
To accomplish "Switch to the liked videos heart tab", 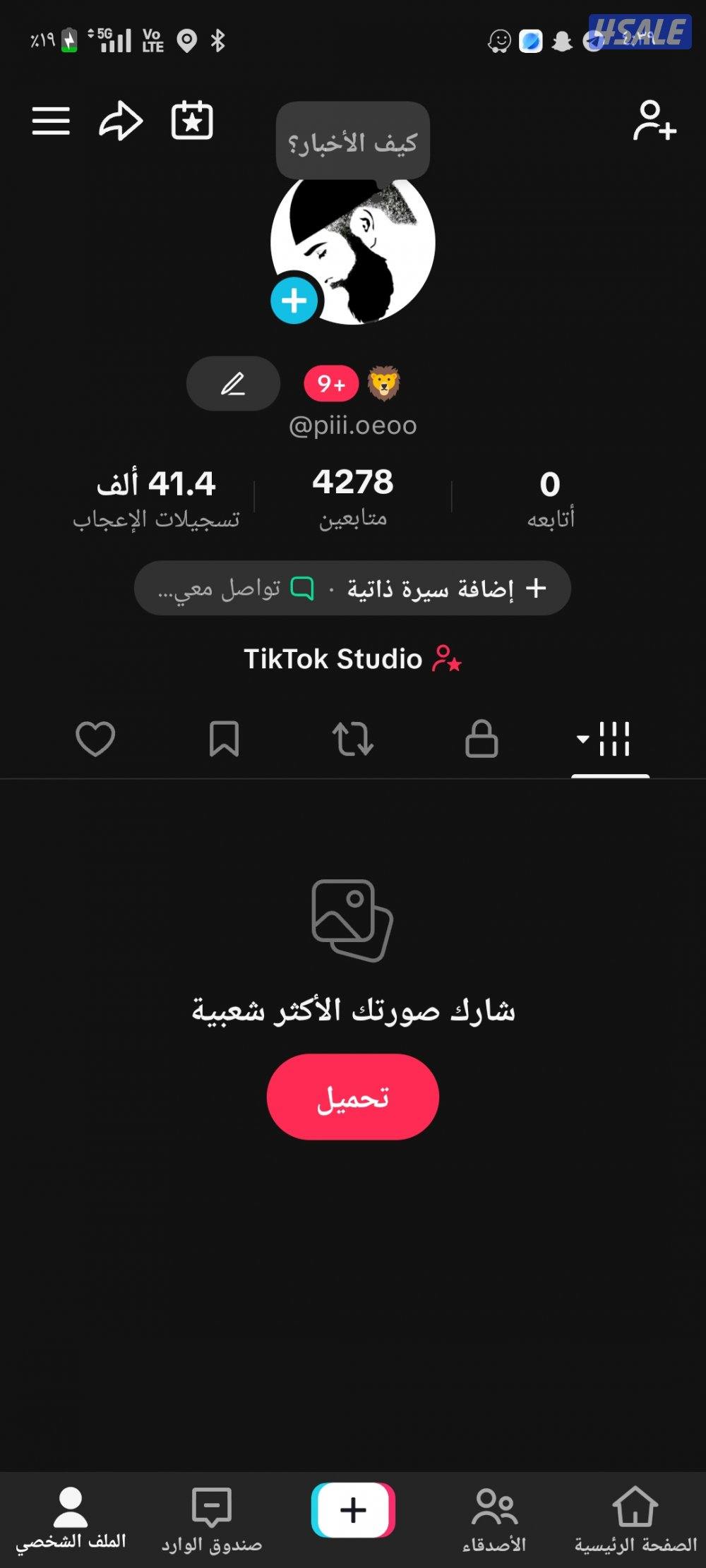I will 94,739.
